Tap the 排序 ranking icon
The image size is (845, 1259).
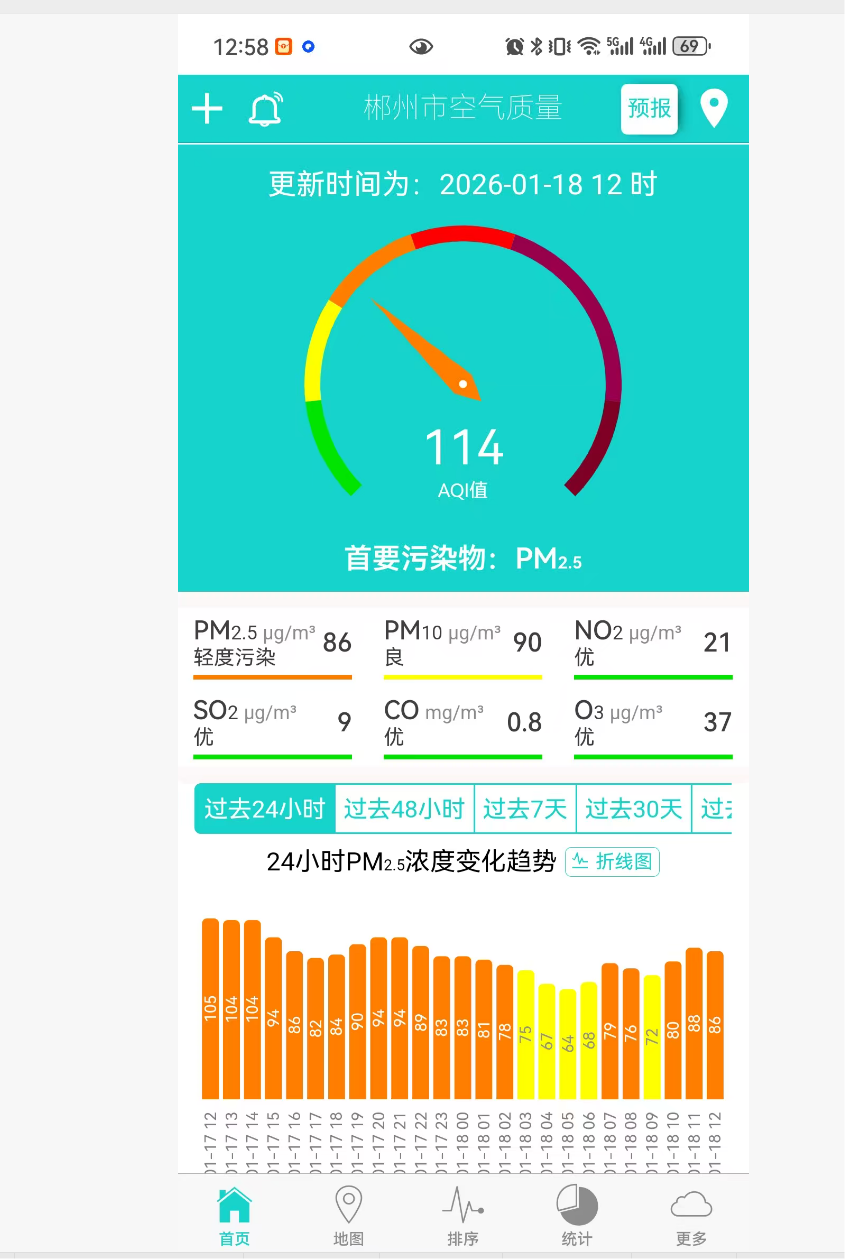[462, 1207]
